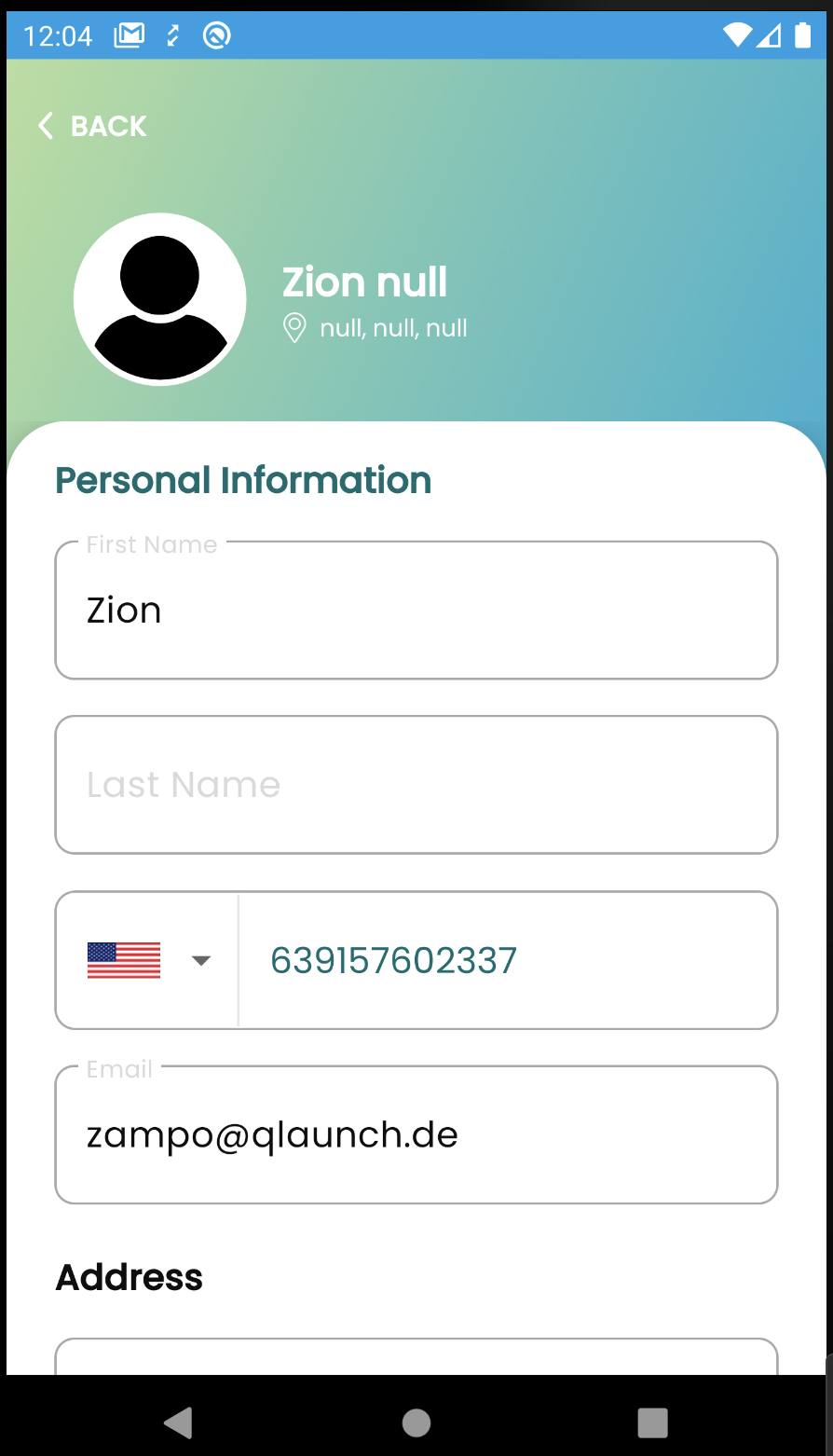This screenshot has width=833, height=1456.
Task: Go back using the BACK button
Action: tap(93, 126)
